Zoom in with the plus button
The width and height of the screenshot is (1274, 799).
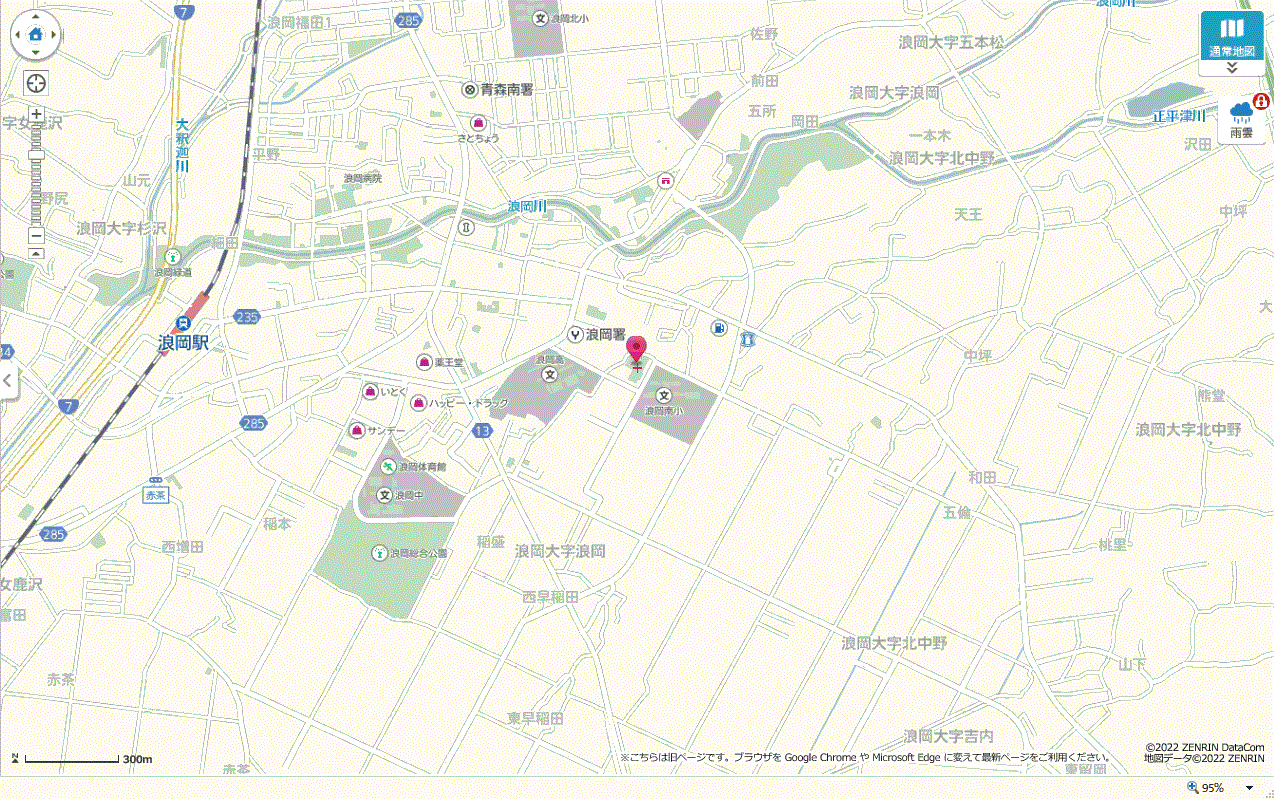(x=36, y=114)
